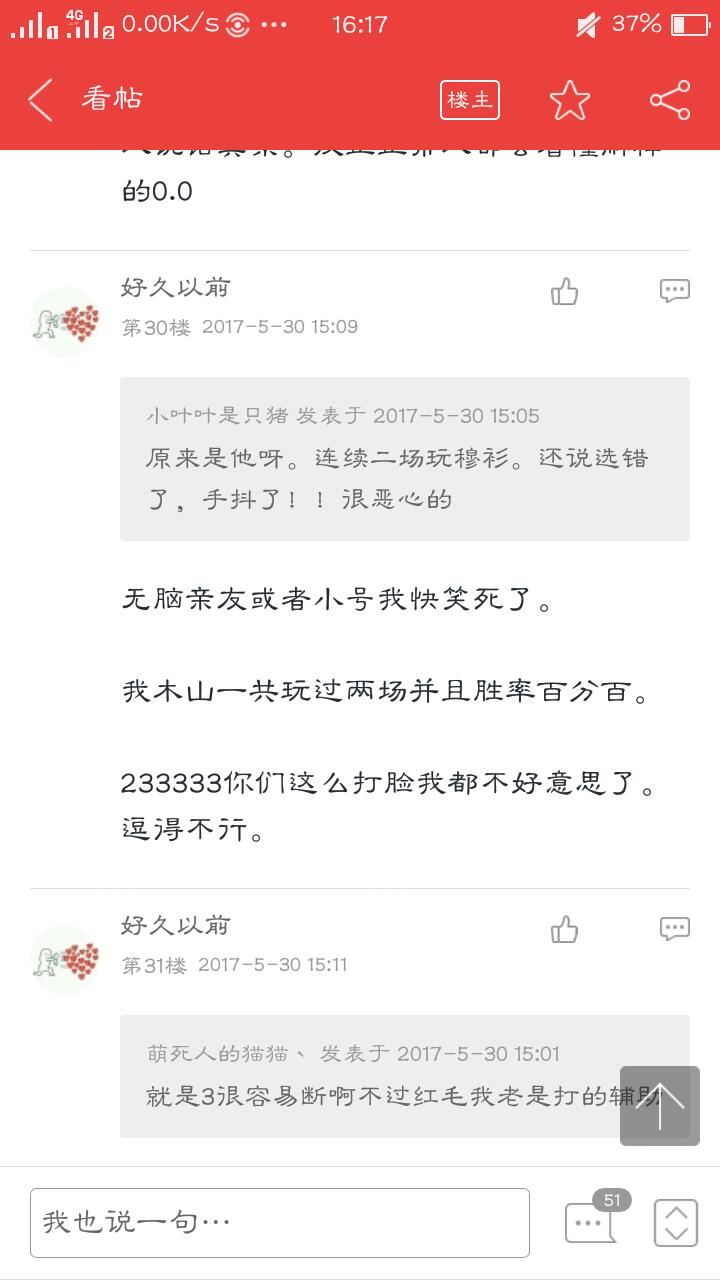Jump back to top with arrow button
Screen dimensions: 720x1280
click(659, 1105)
